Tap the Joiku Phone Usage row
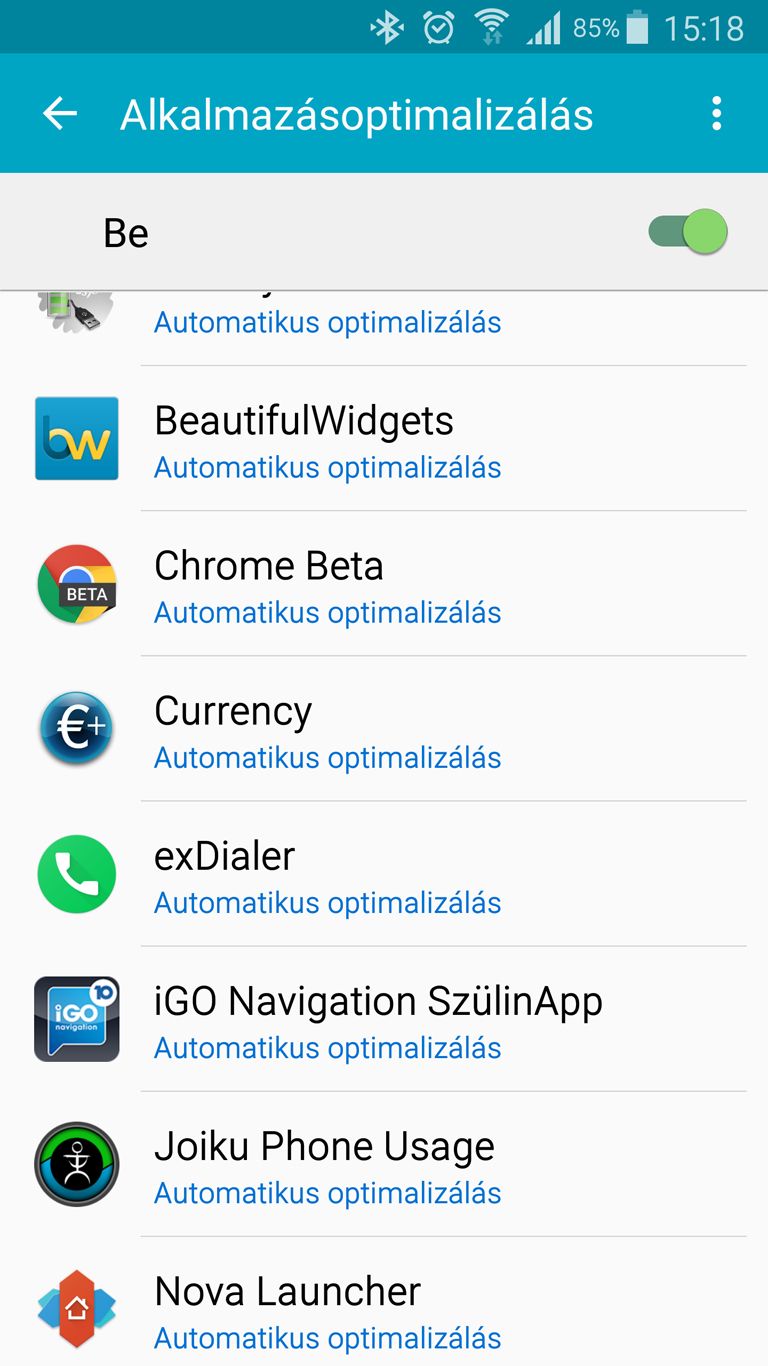The width and height of the screenshot is (768, 1366). coord(384,1164)
